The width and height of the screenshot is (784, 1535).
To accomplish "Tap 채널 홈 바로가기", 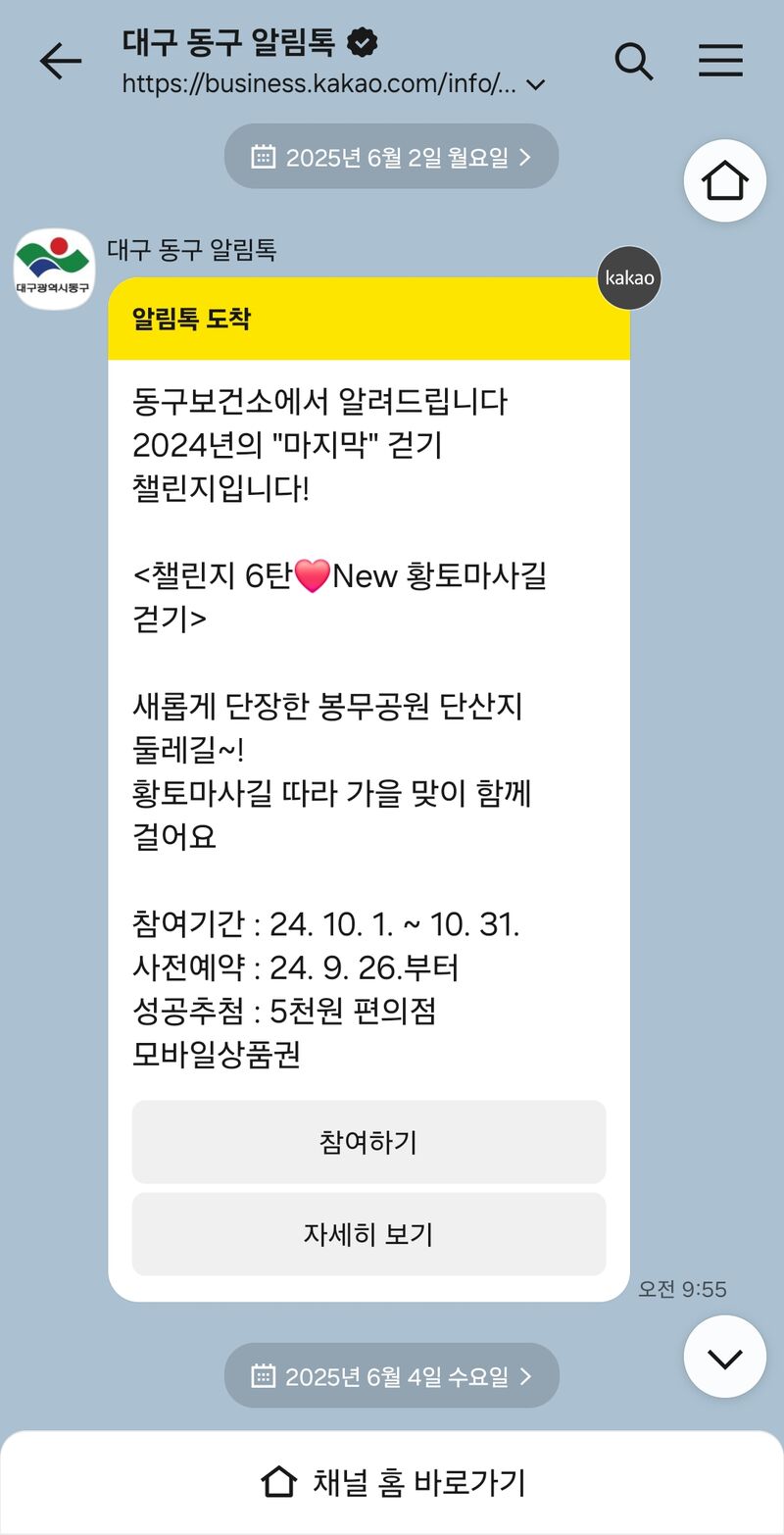I will [392, 1482].
